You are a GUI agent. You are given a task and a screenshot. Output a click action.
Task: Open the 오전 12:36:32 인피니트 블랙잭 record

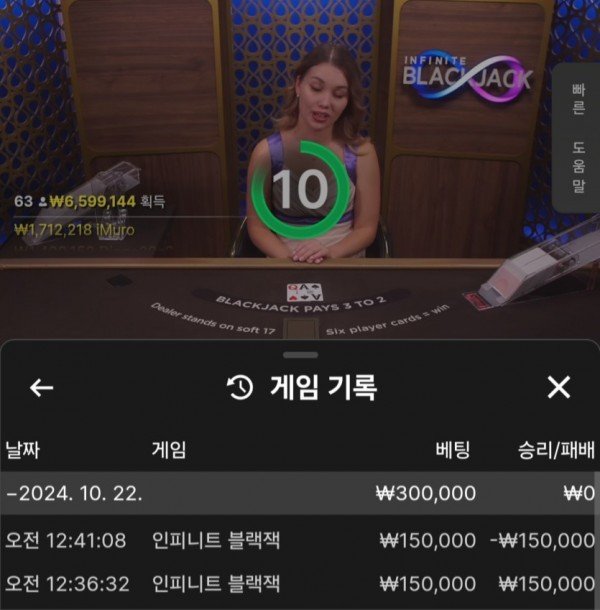300,583
